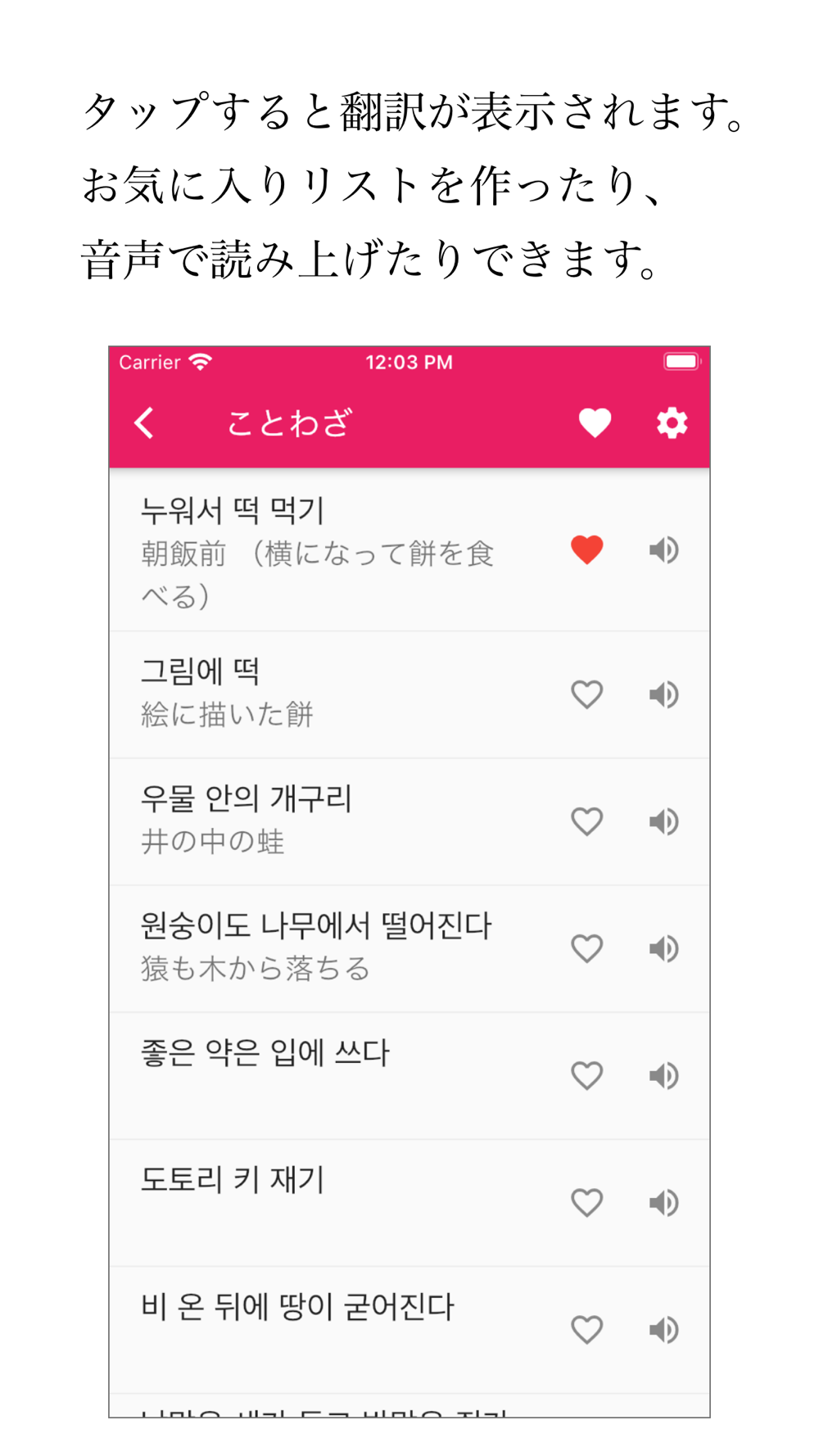
Task: Open the favorites heart icon in the header
Action: (594, 423)
